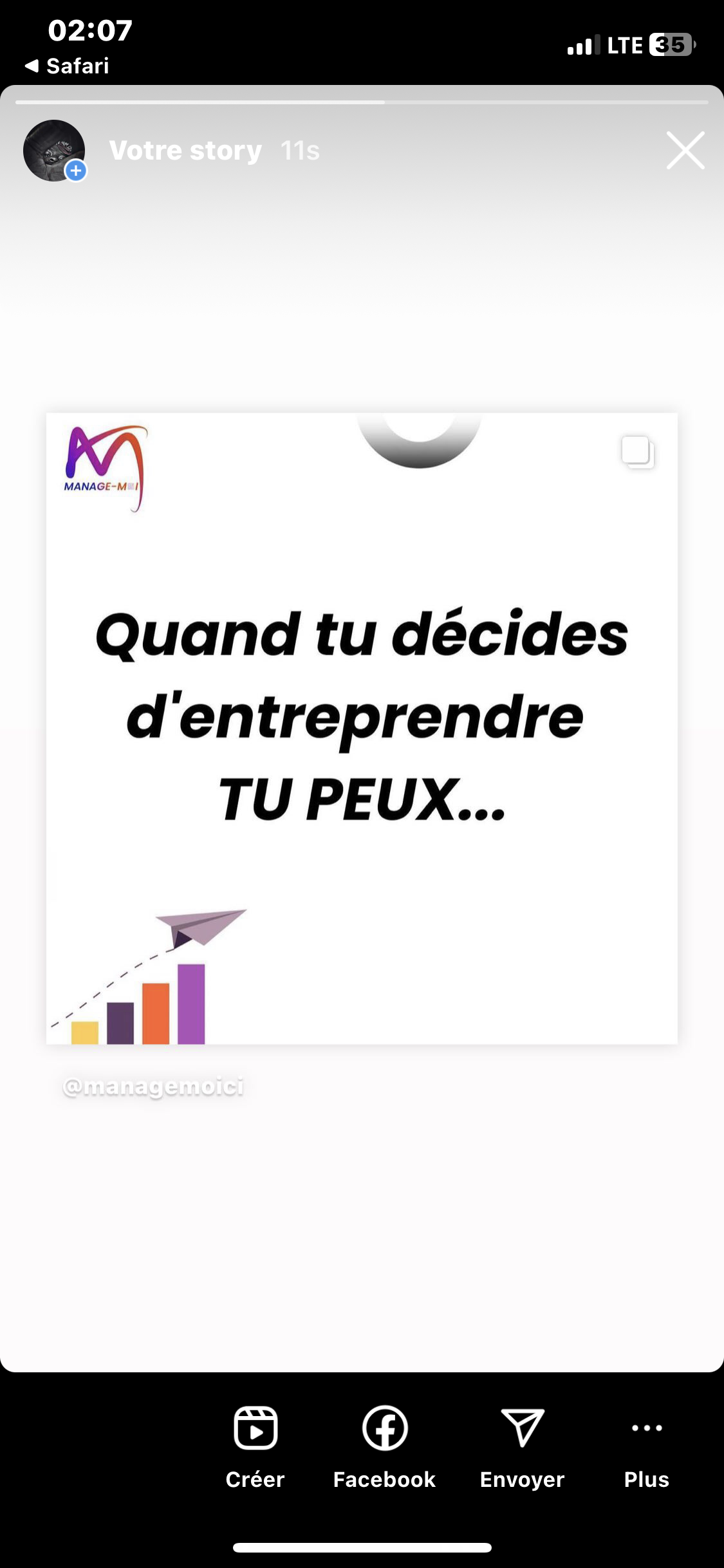Go back to Safari
This screenshot has width=724, height=1568.
[x=67, y=66]
